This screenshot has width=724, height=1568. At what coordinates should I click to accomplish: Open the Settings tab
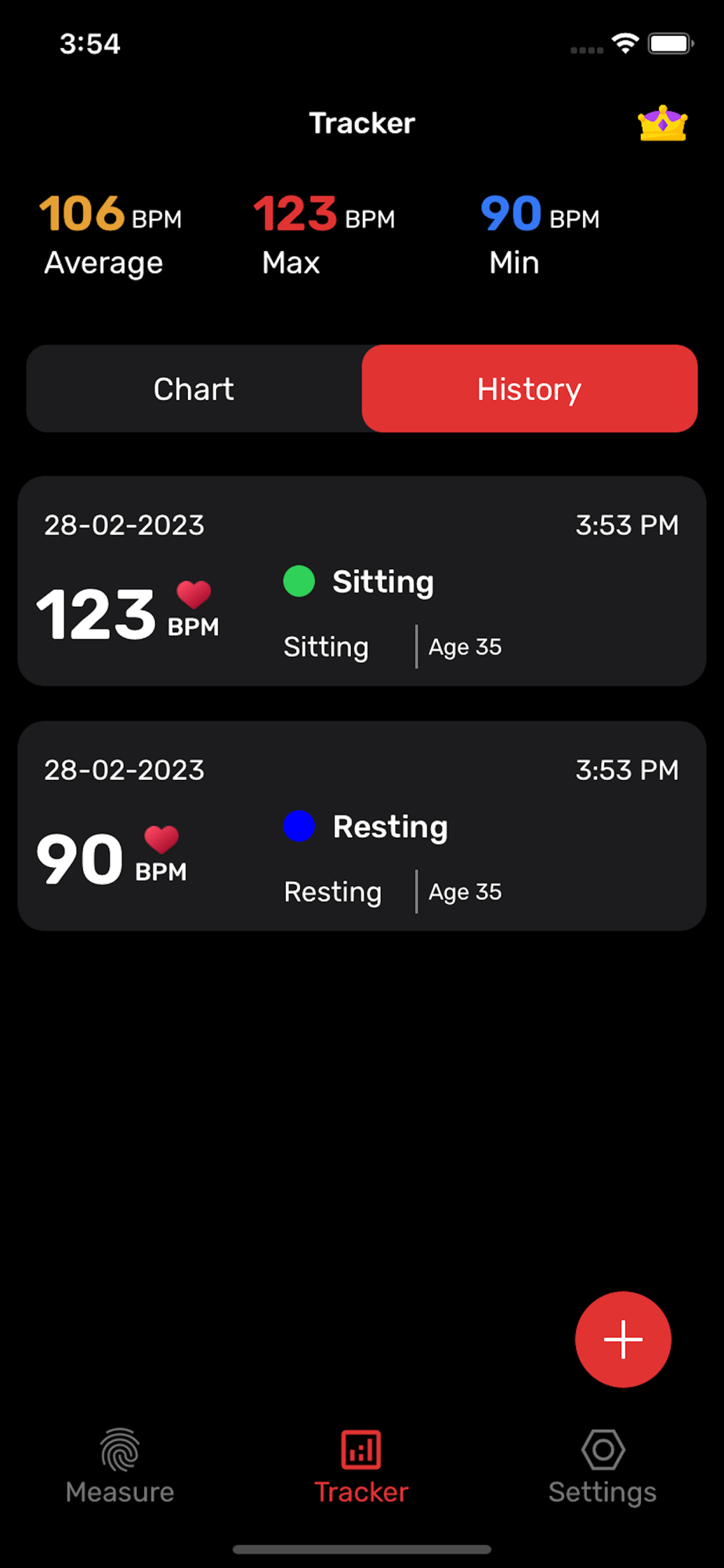tap(603, 1466)
